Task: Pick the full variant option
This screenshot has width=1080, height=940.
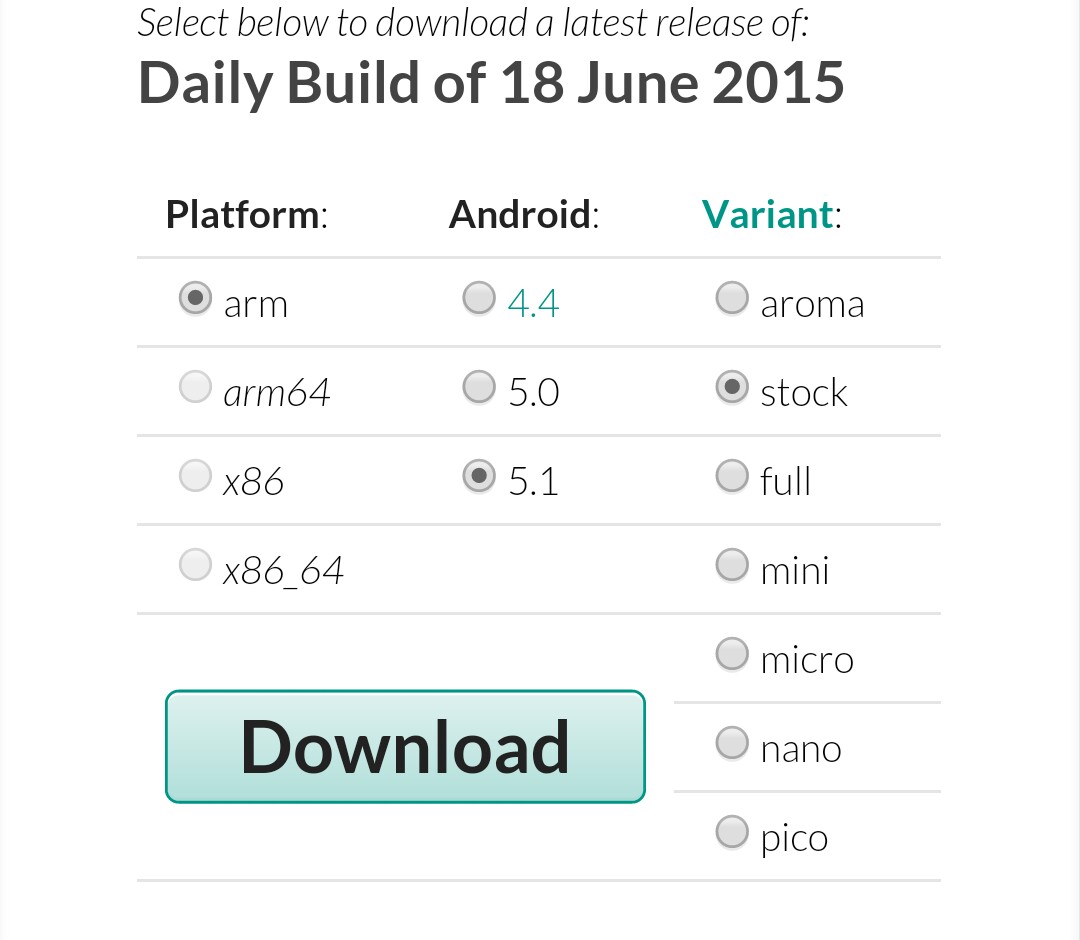Action: point(732,476)
